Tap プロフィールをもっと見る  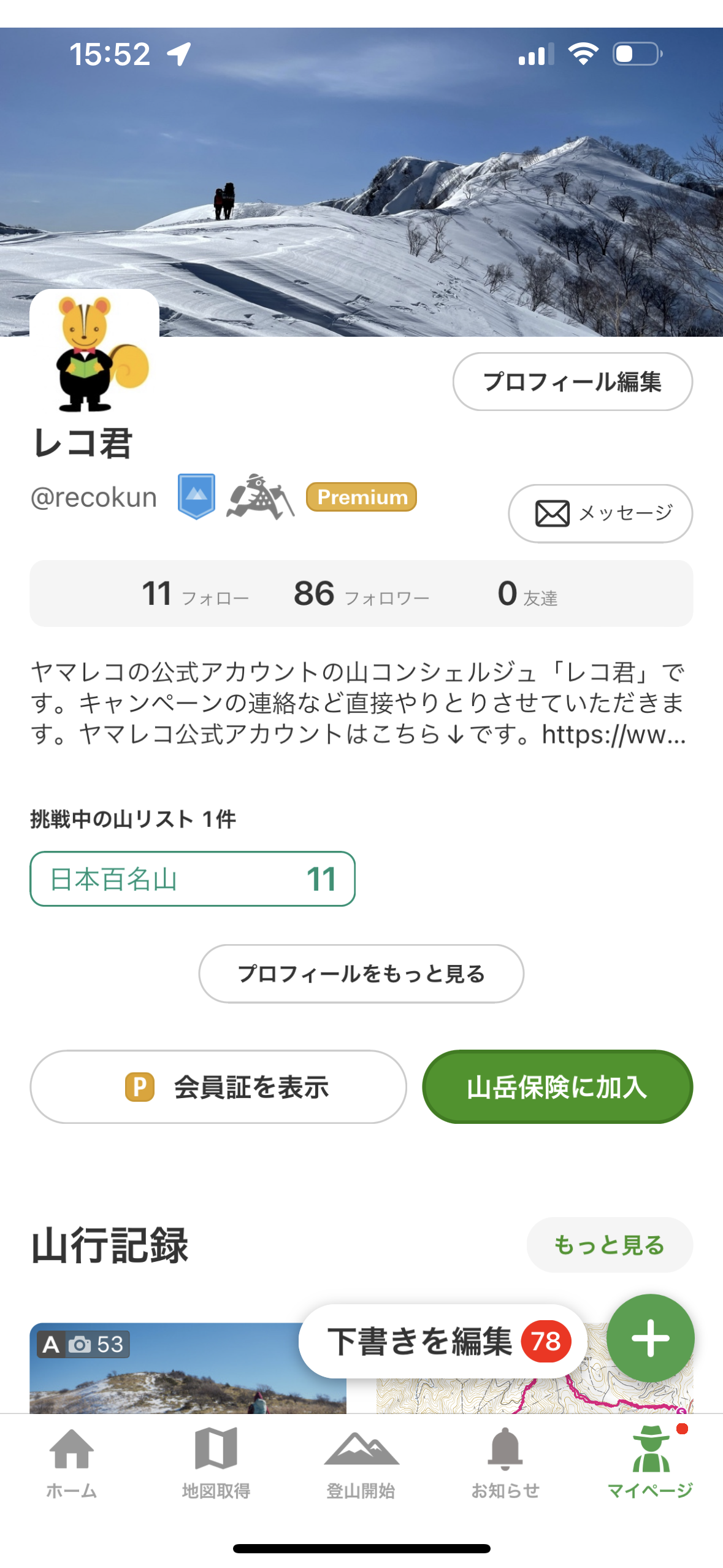pos(361,973)
